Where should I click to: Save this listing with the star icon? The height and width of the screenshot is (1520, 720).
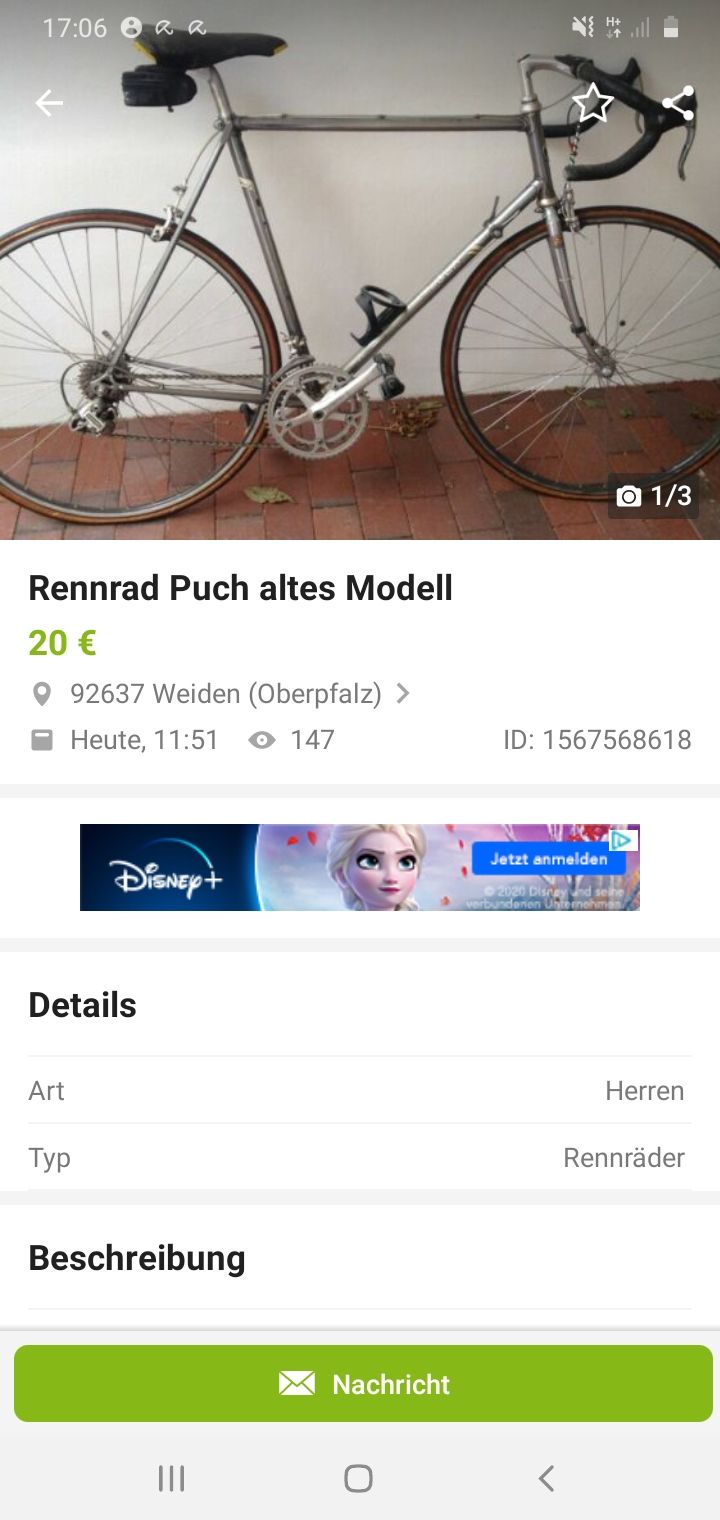(x=593, y=103)
